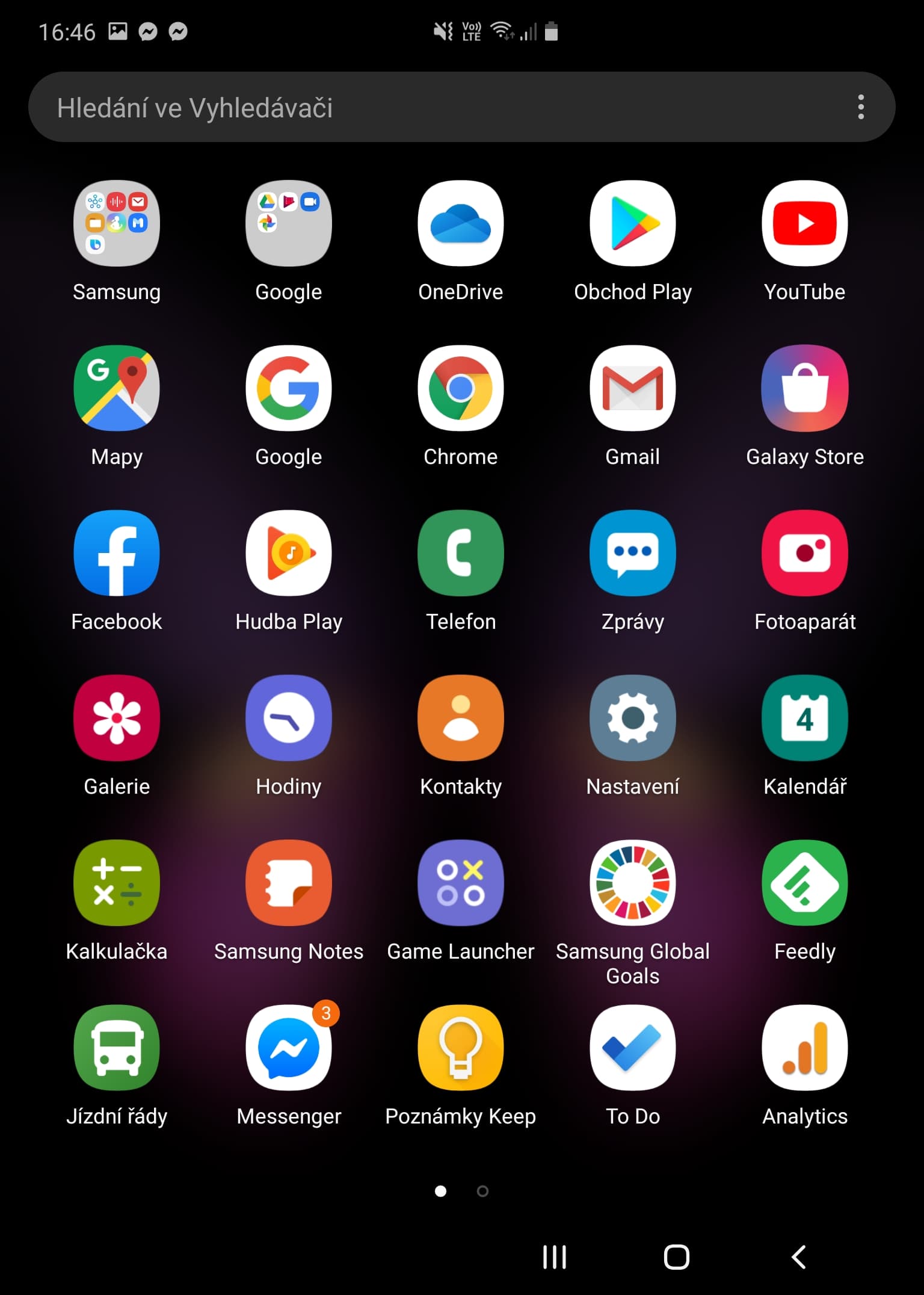Launch Kalkulačka calculator
Screen dimensions: 924x1295
pyautogui.click(x=117, y=883)
